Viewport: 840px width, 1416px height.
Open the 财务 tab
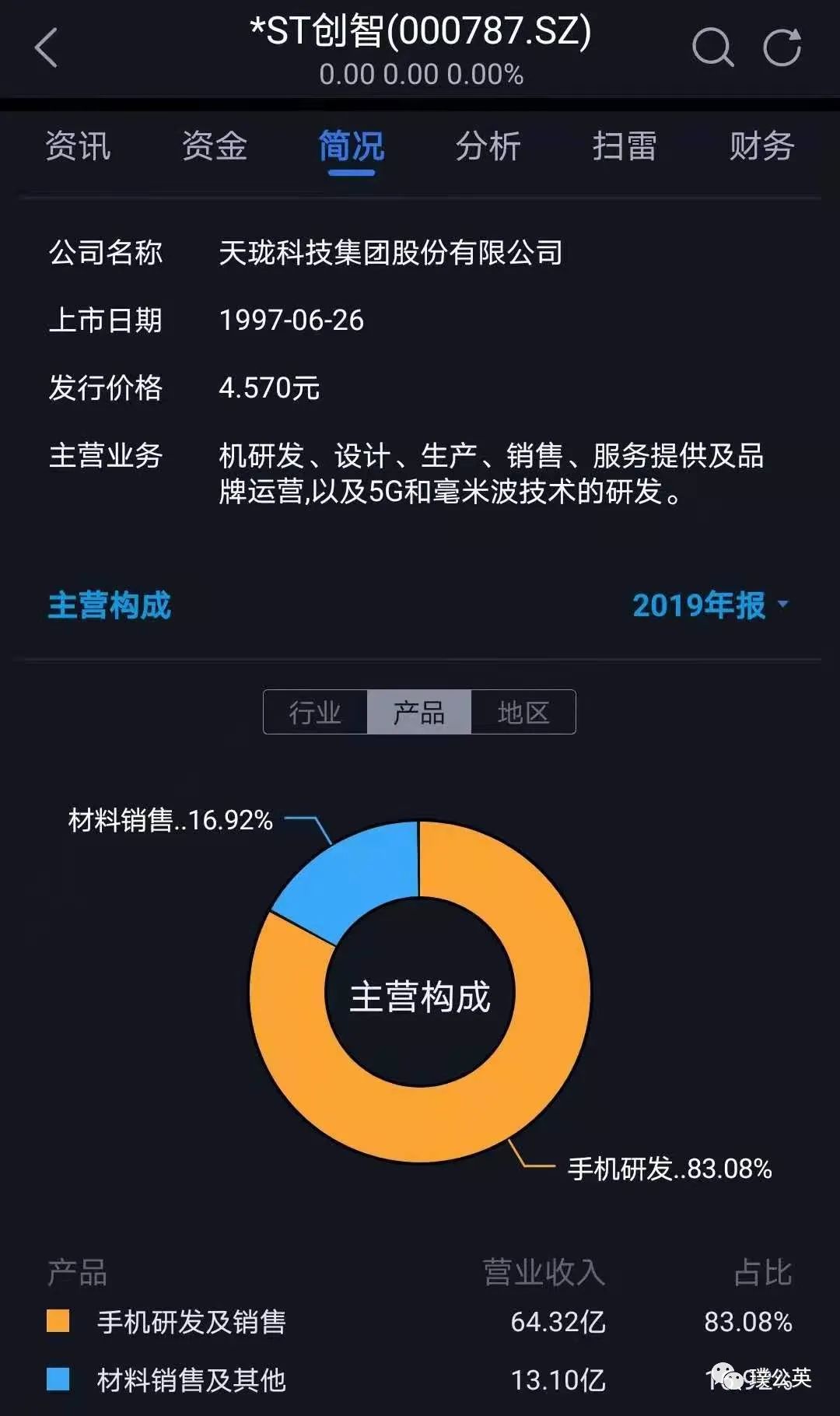(x=762, y=146)
